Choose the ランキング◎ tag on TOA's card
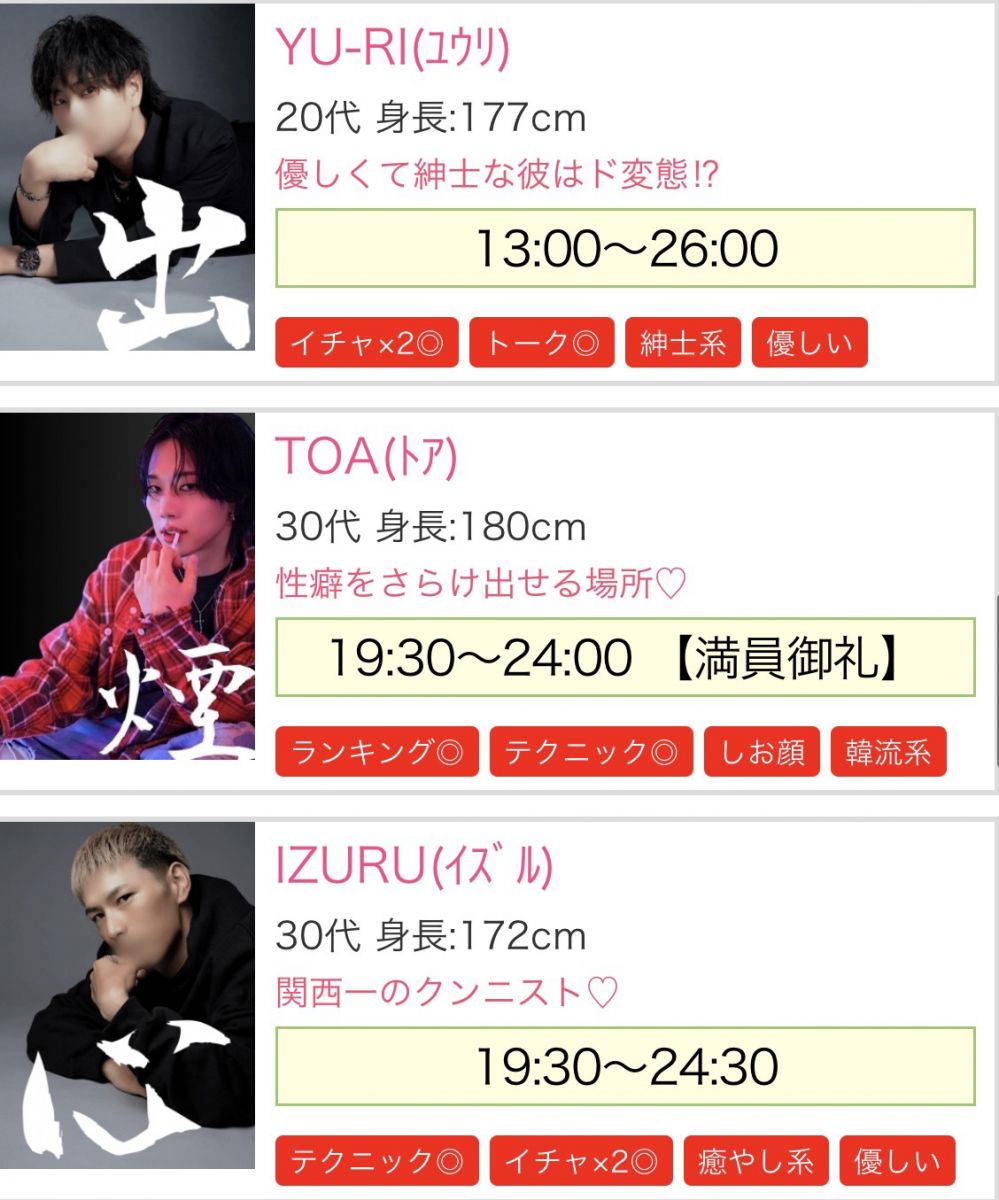Image resolution: width=999 pixels, height=1200 pixels. coord(377,752)
